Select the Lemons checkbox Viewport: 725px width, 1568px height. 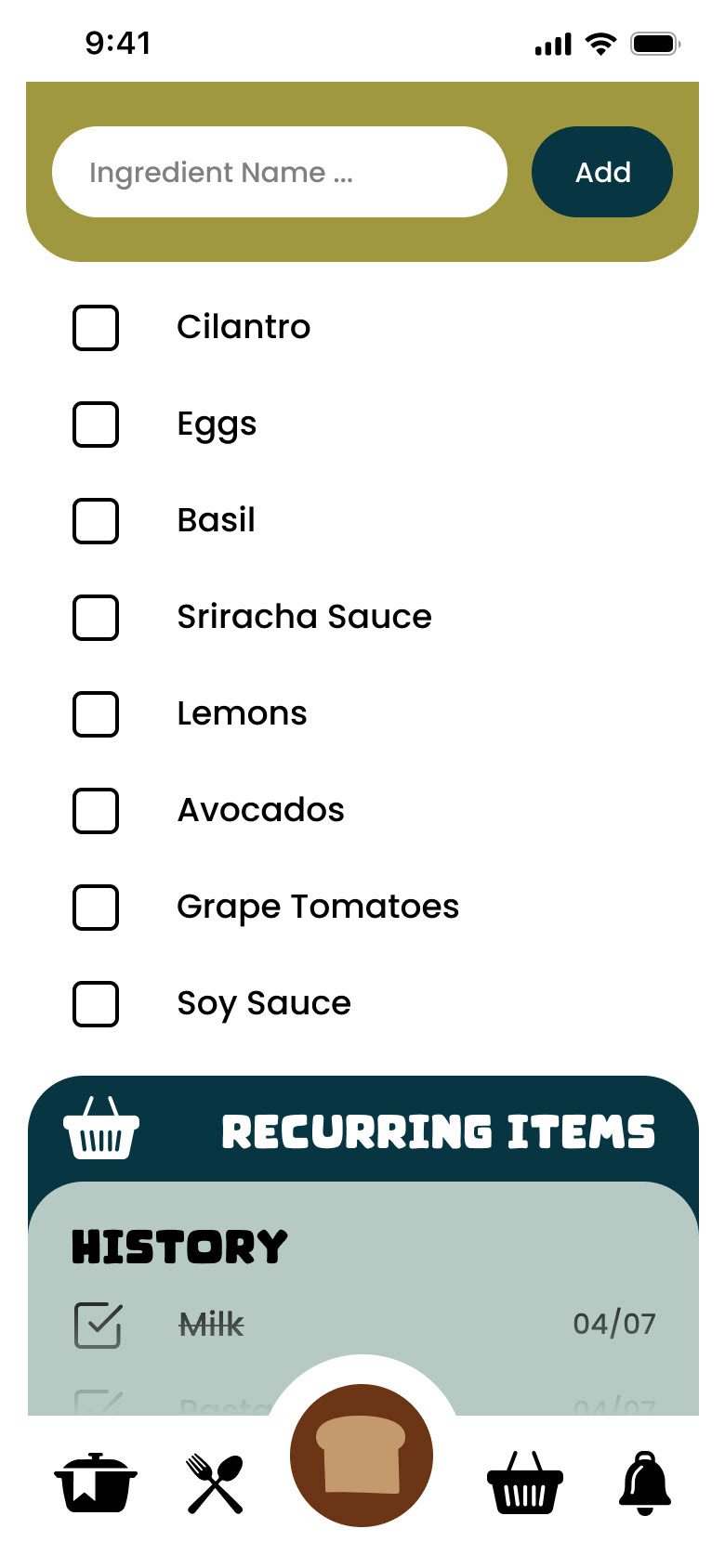tap(96, 714)
